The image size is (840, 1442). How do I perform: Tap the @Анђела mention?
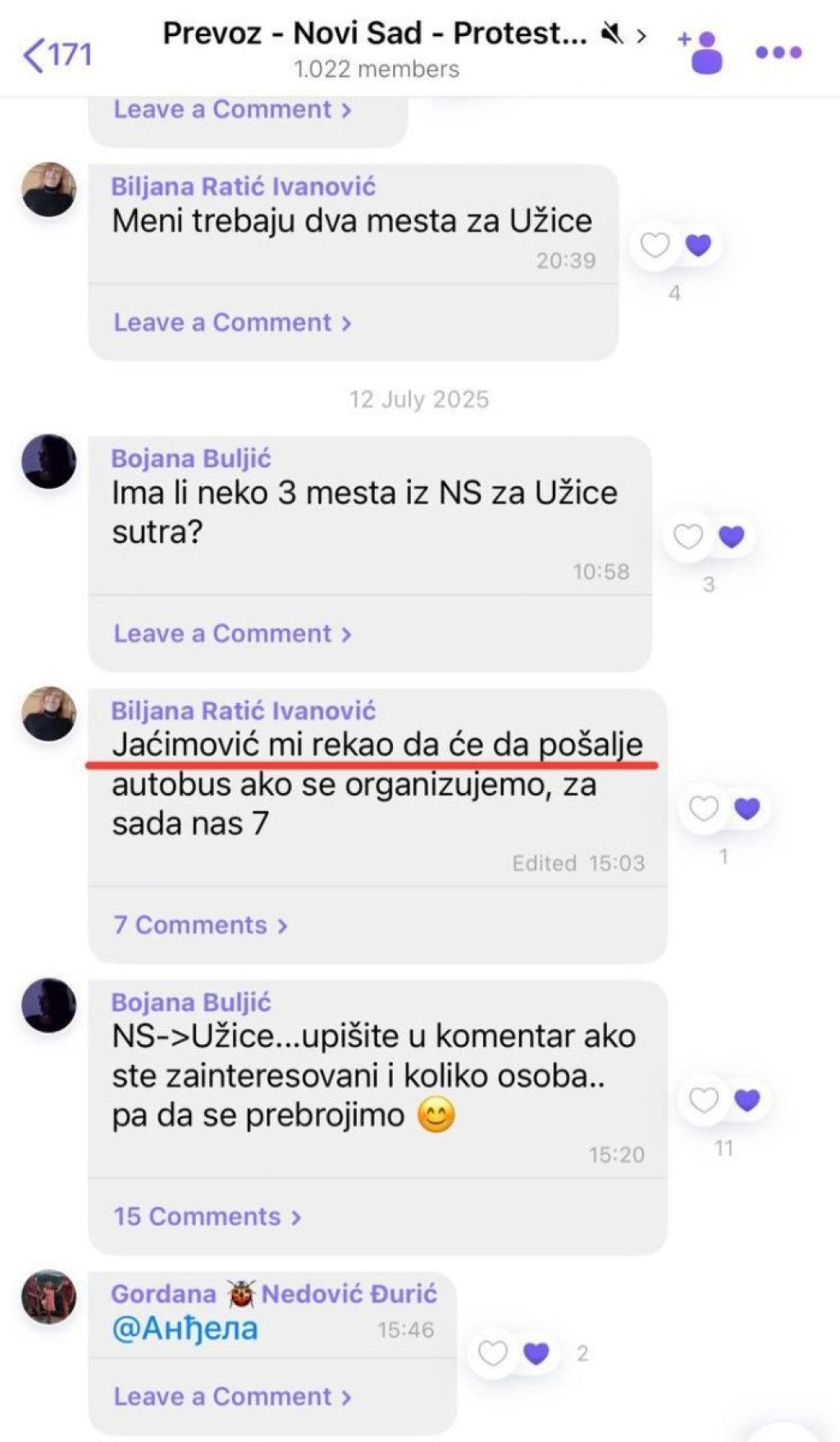pyautogui.click(x=185, y=1328)
